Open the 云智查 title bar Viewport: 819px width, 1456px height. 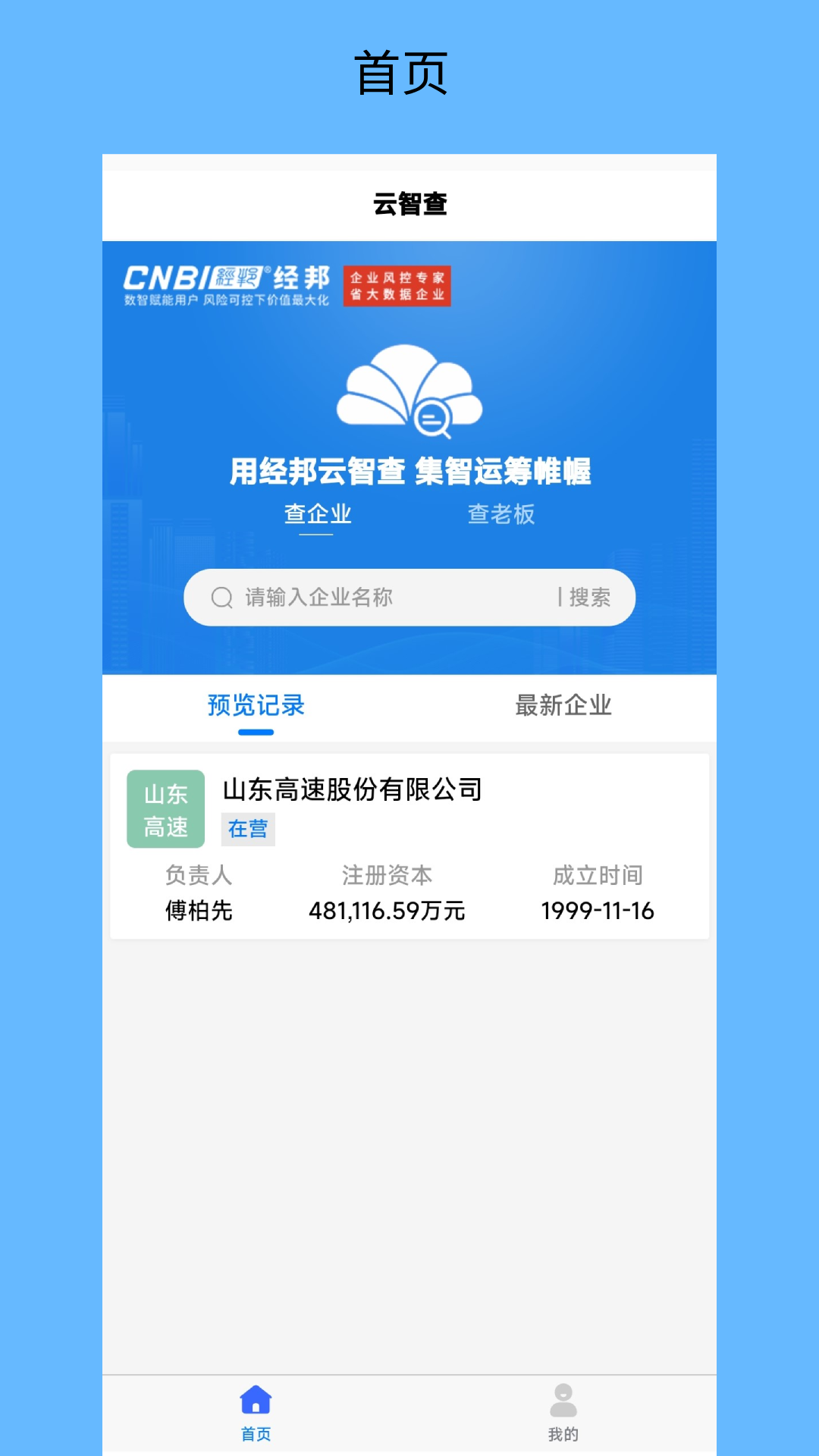[x=409, y=202]
